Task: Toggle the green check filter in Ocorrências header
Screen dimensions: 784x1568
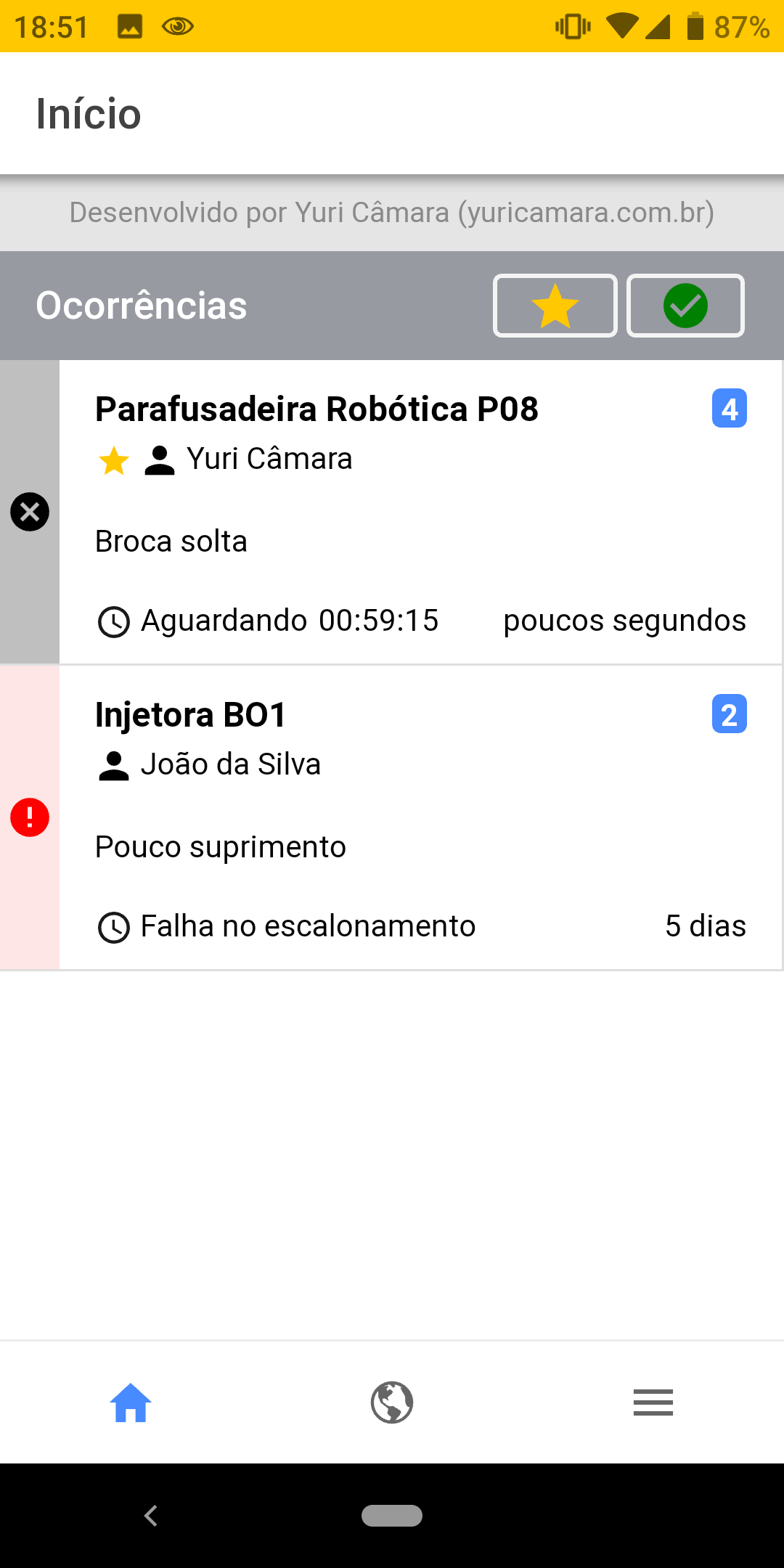Action: tap(685, 306)
